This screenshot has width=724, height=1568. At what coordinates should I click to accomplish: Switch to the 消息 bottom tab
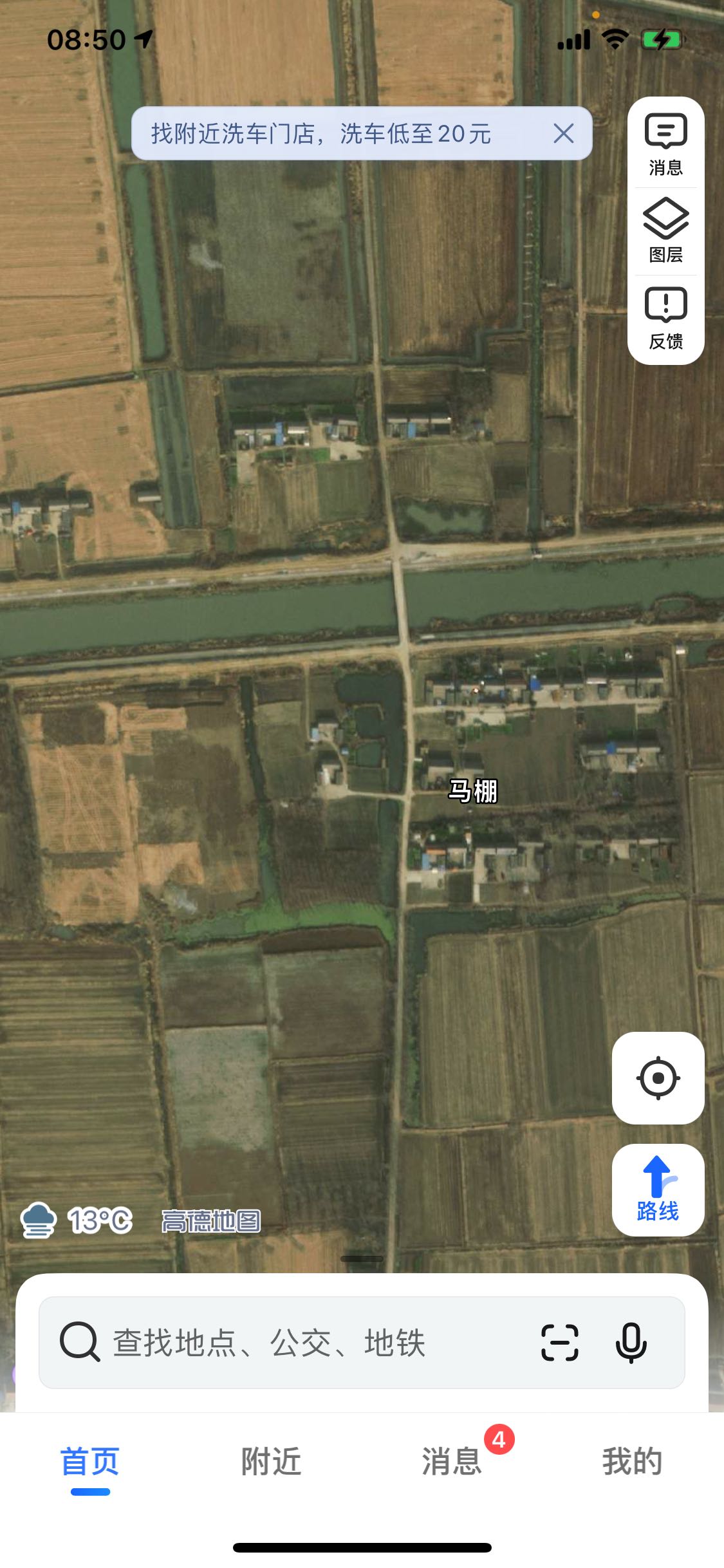(452, 1461)
